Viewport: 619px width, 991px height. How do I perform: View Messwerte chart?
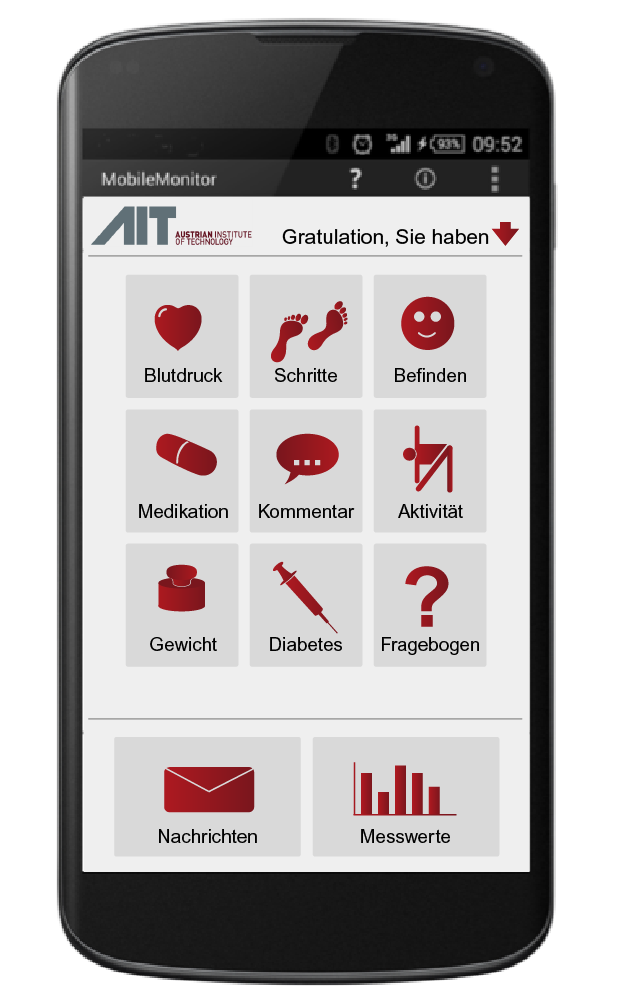pos(406,796)
